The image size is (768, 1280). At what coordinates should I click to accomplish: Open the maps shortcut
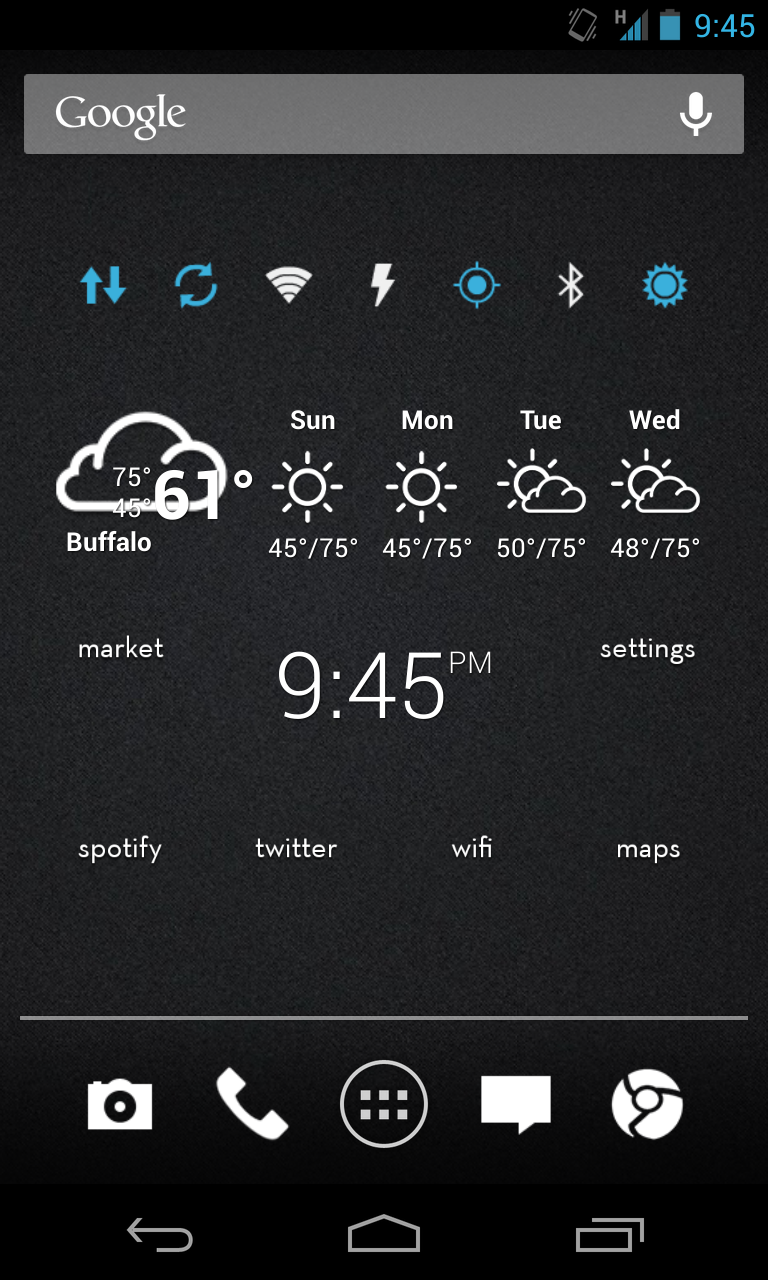pos(648,849)
